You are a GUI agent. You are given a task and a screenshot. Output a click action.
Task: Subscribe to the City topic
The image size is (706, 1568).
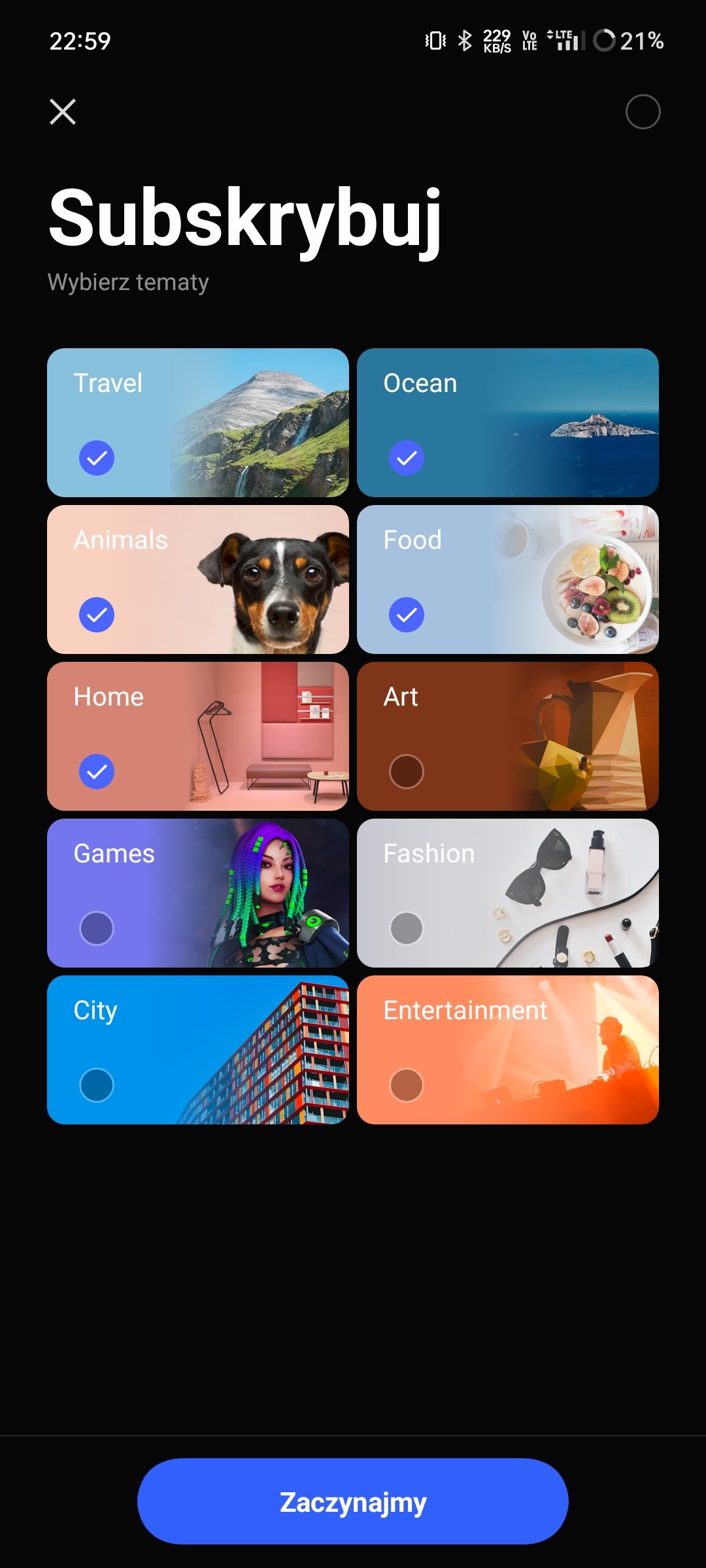[x=198, y=1049]
